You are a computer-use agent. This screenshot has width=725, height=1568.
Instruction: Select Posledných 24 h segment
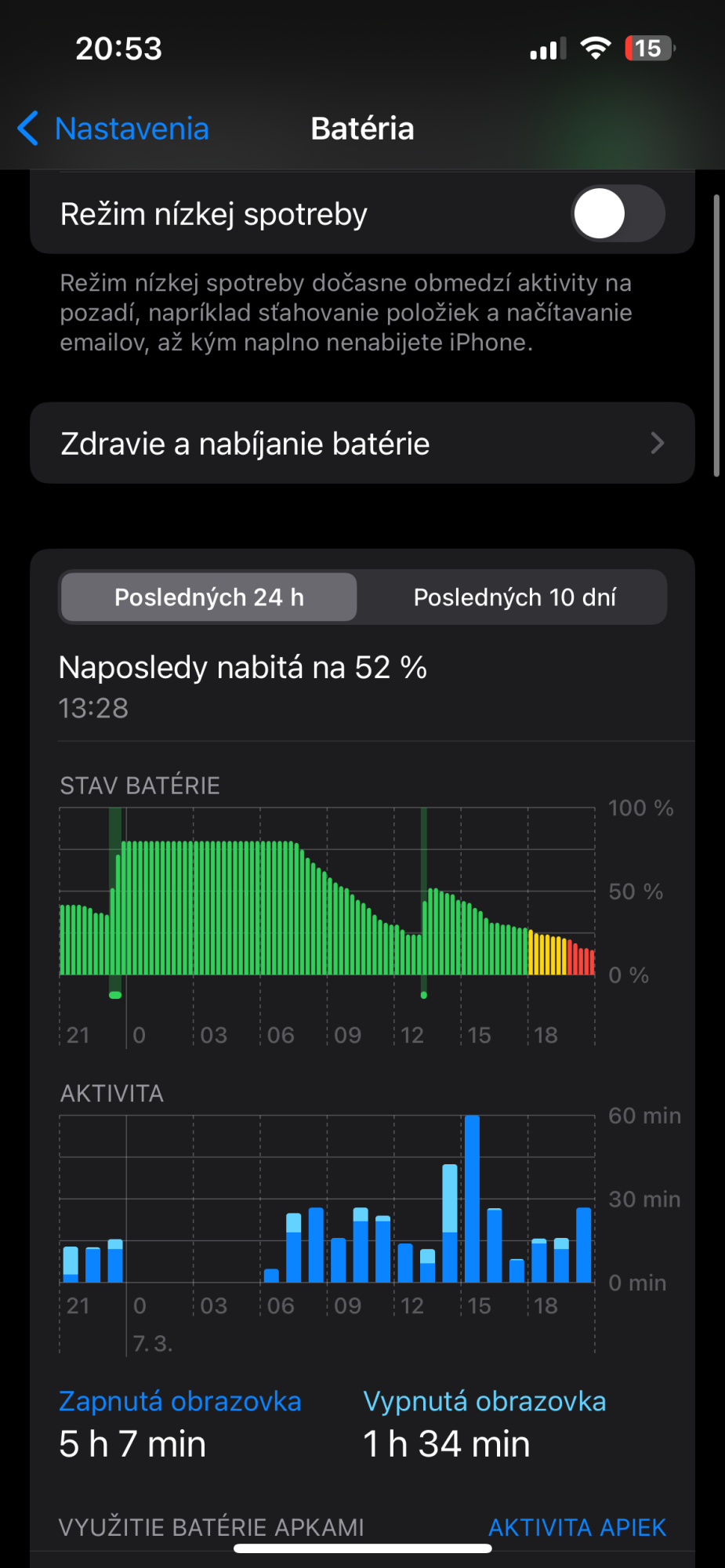(x=209, y=597)
